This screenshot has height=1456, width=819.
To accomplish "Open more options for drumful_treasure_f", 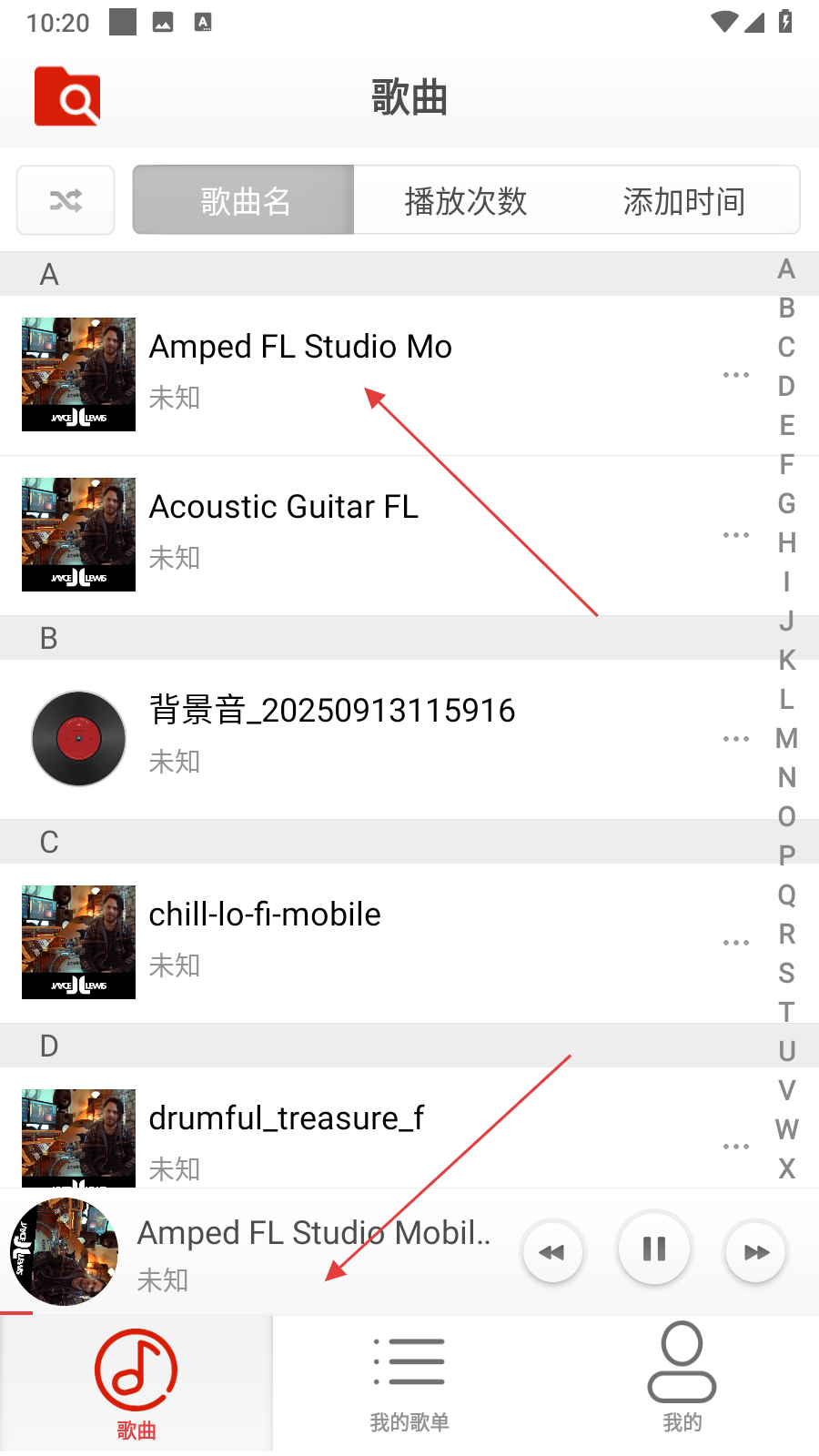I will [735, 1147].
